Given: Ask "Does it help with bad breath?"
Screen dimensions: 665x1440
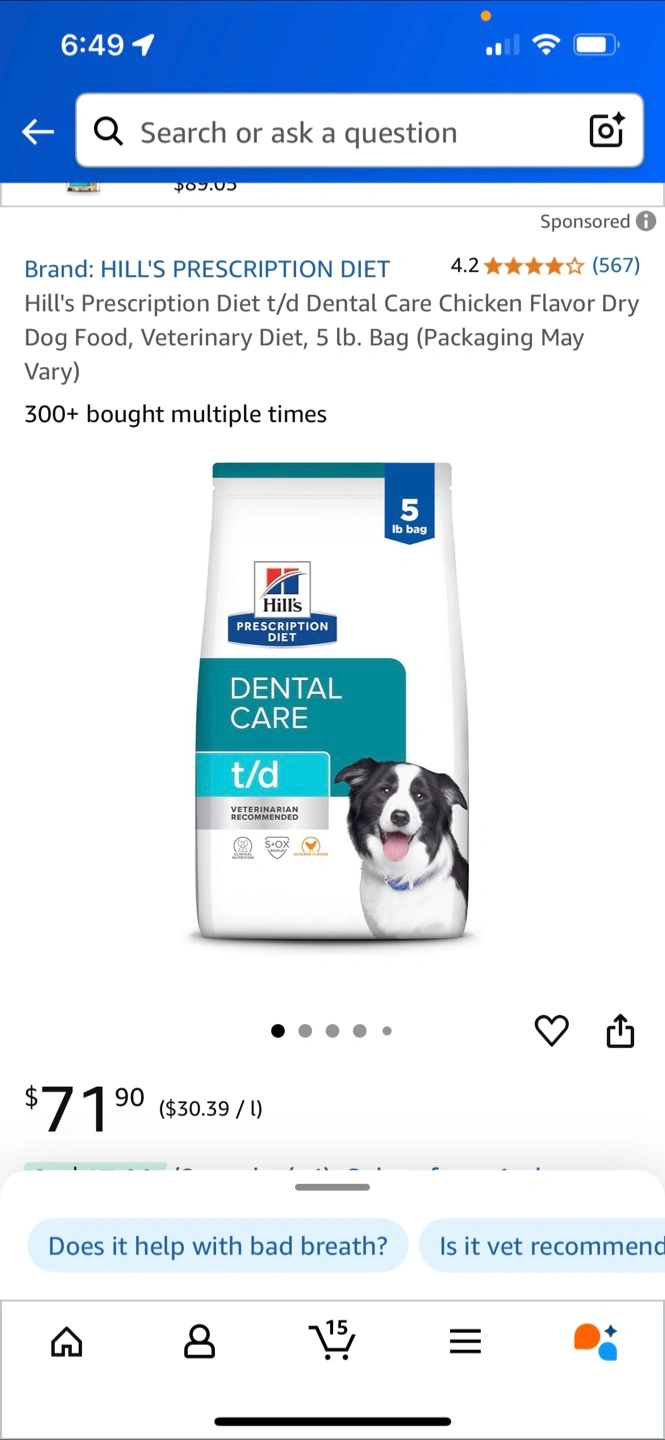Looking at the screenshot, I should (218, 1246).
